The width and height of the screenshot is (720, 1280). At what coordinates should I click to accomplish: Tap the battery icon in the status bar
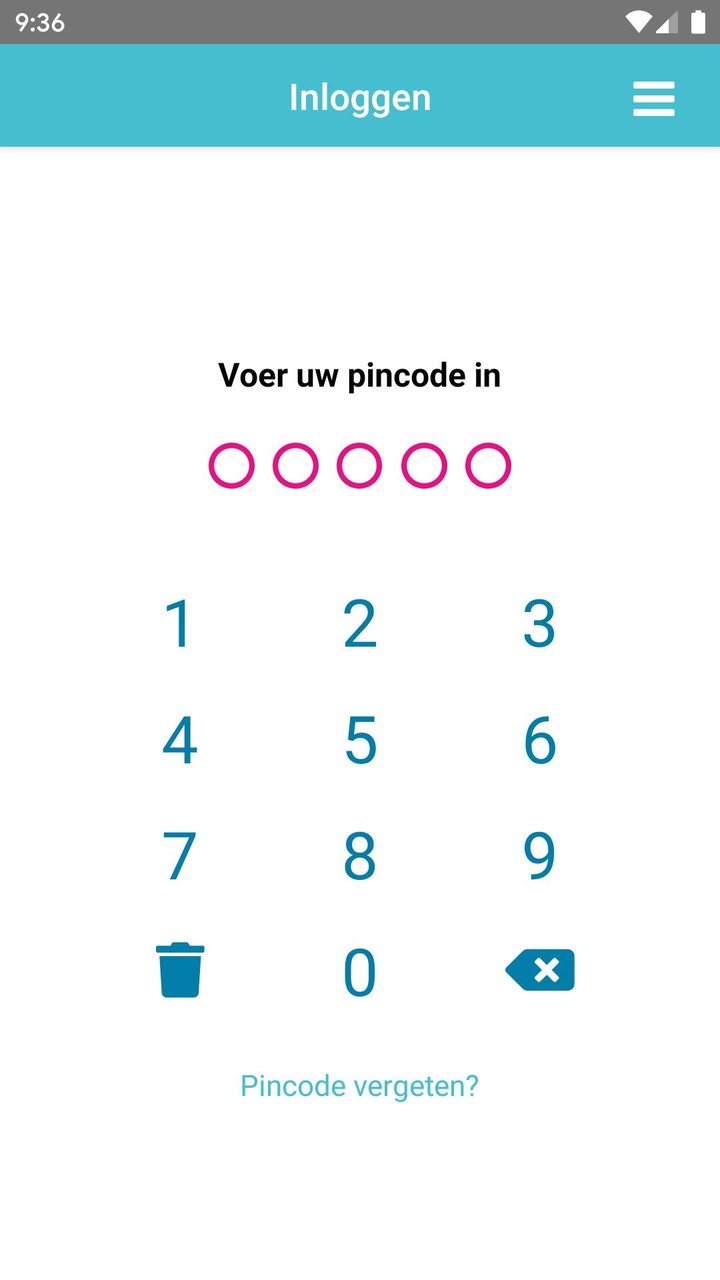pyautogui.click(x=697, y=23)
